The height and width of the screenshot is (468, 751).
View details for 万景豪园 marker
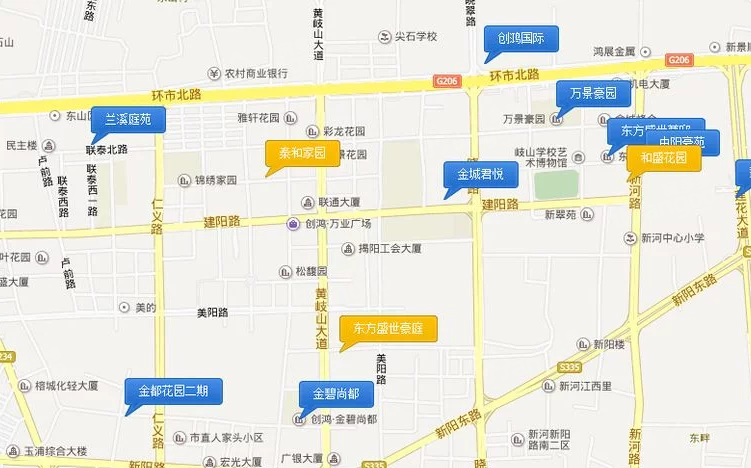[594, 94]
